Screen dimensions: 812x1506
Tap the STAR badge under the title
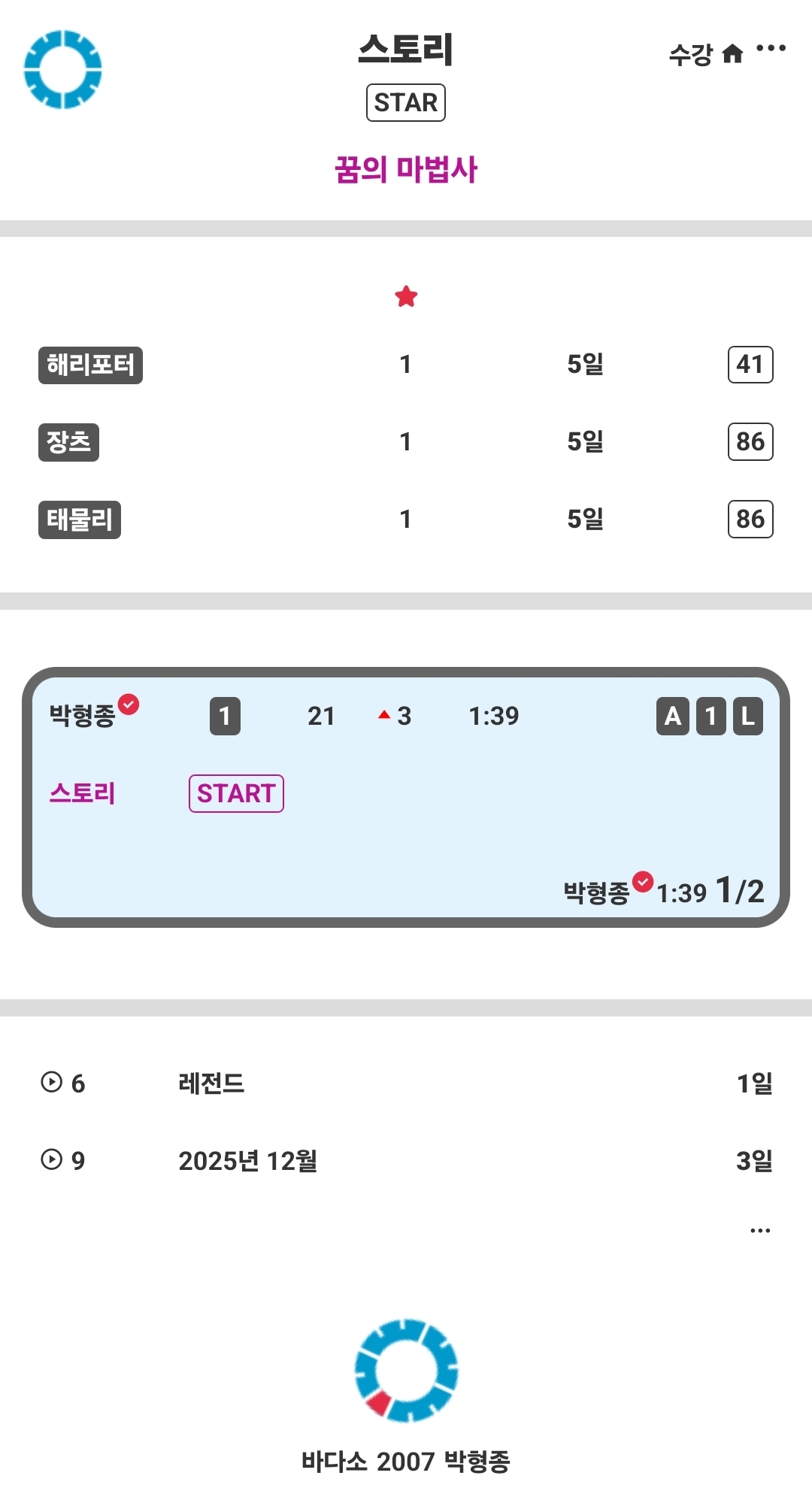click(x=405, y=102)
